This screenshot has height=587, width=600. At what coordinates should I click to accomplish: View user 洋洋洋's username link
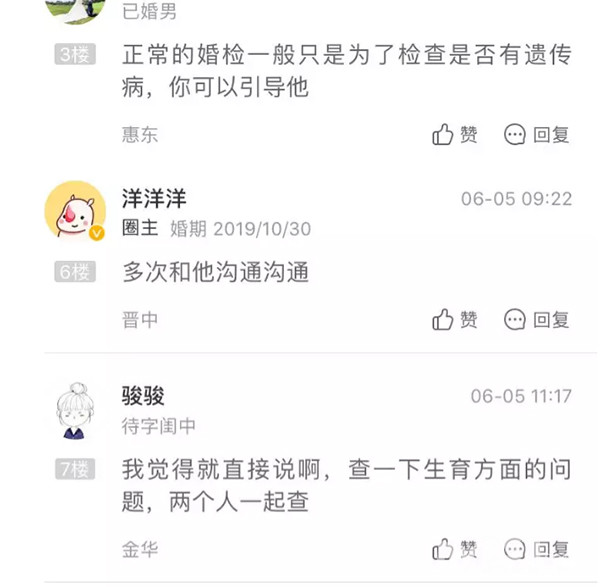click(x=154, y=199)
